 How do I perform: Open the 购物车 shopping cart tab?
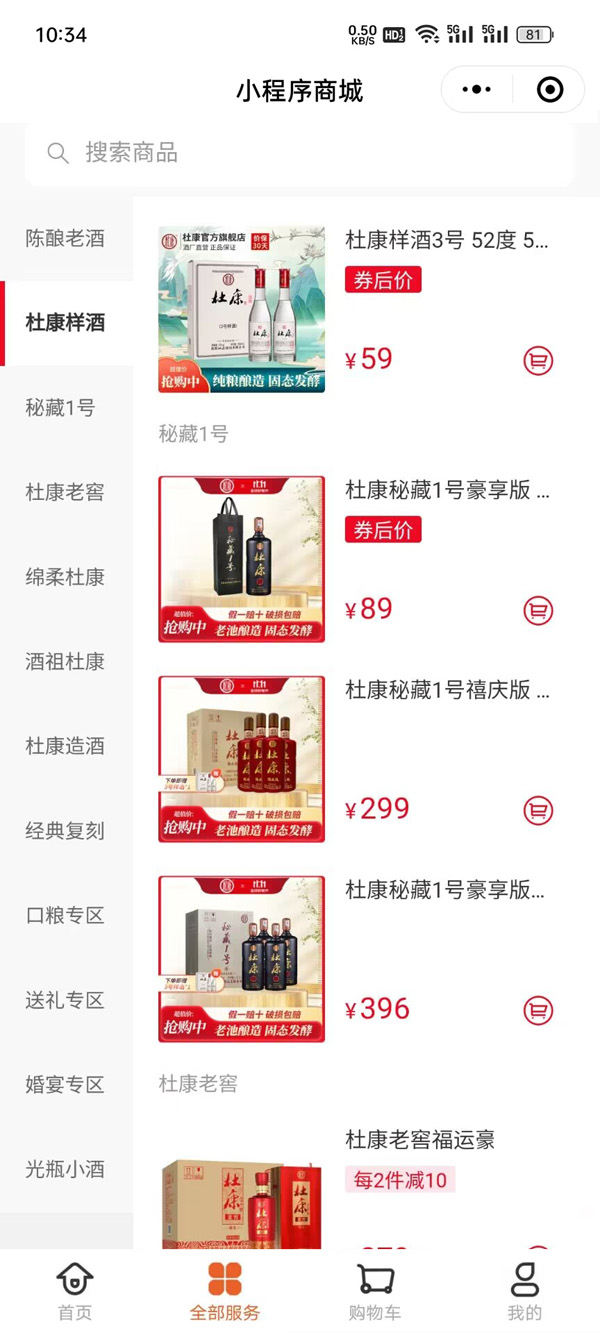pyautogui.click(x=374, y=1292)
